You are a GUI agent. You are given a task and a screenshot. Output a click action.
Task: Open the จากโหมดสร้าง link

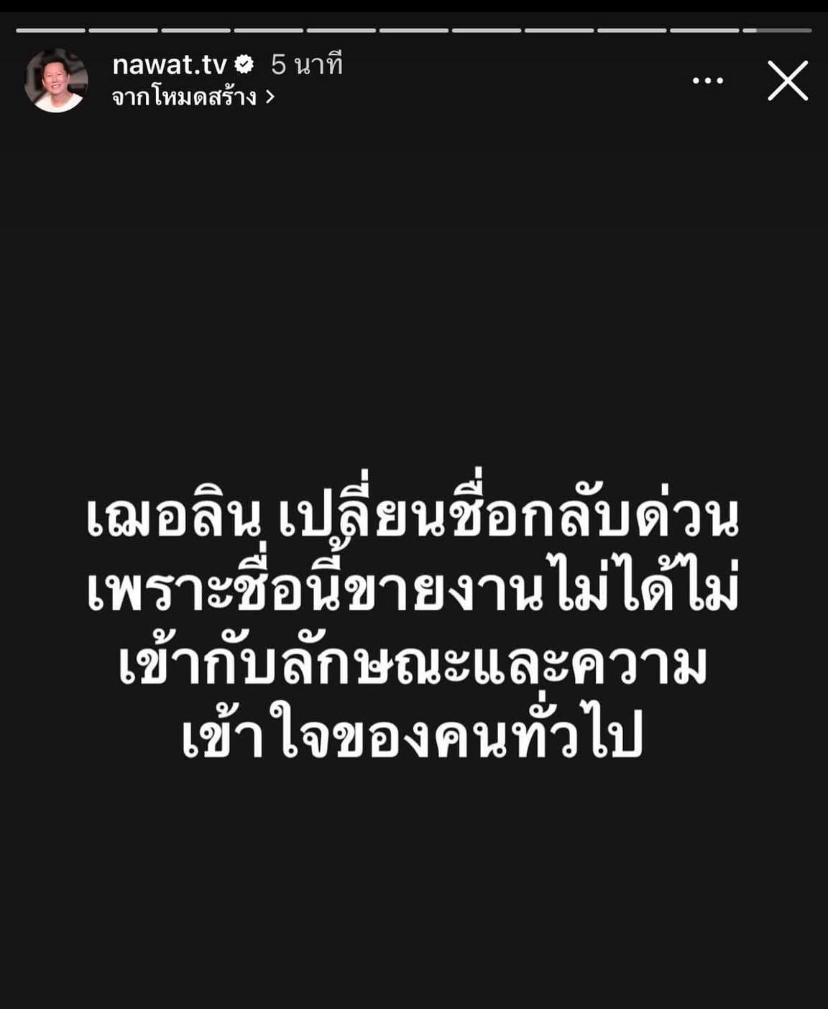tap(192, 98)
